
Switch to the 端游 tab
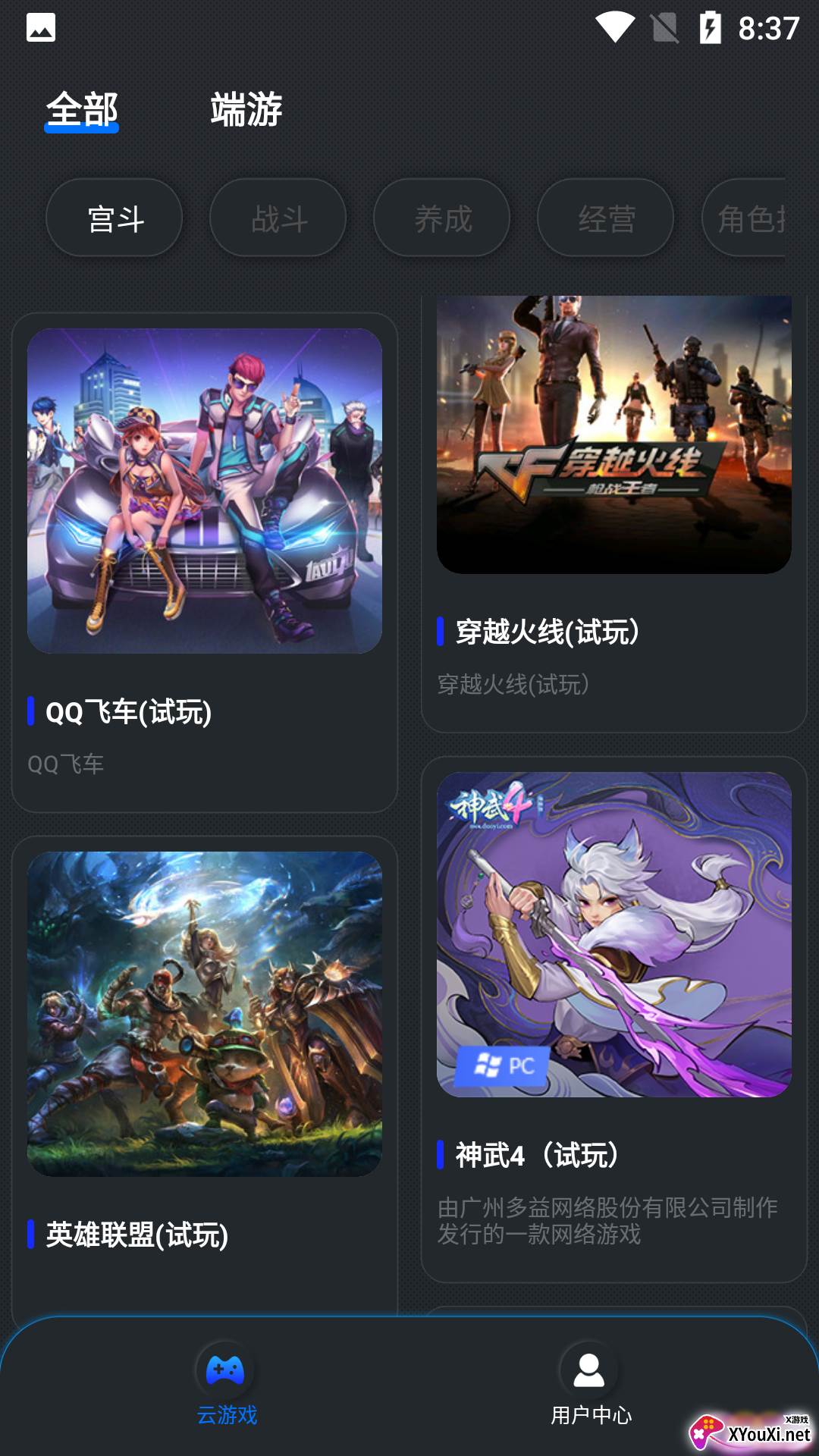click(246, 110)
